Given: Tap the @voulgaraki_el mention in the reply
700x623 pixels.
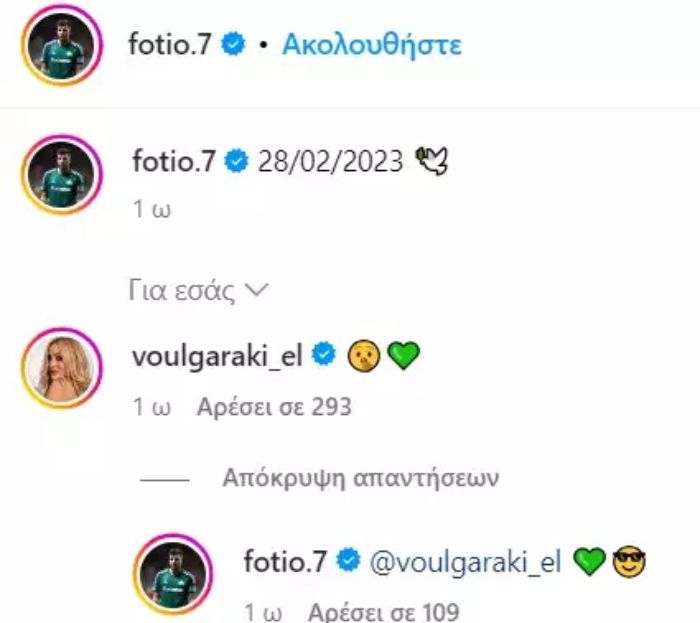Looking at the screenshot, I should (464, 562).
